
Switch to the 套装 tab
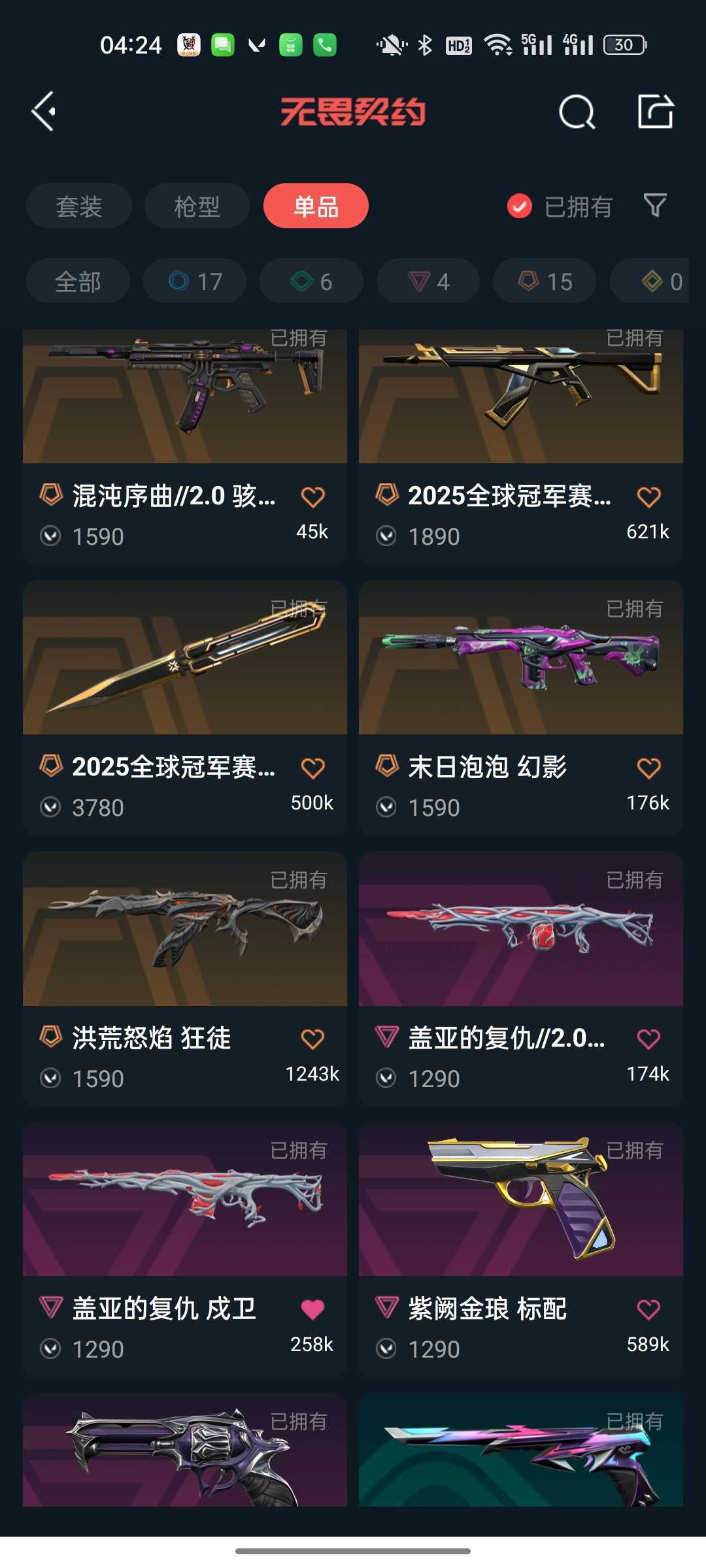(x=79, y=206)
